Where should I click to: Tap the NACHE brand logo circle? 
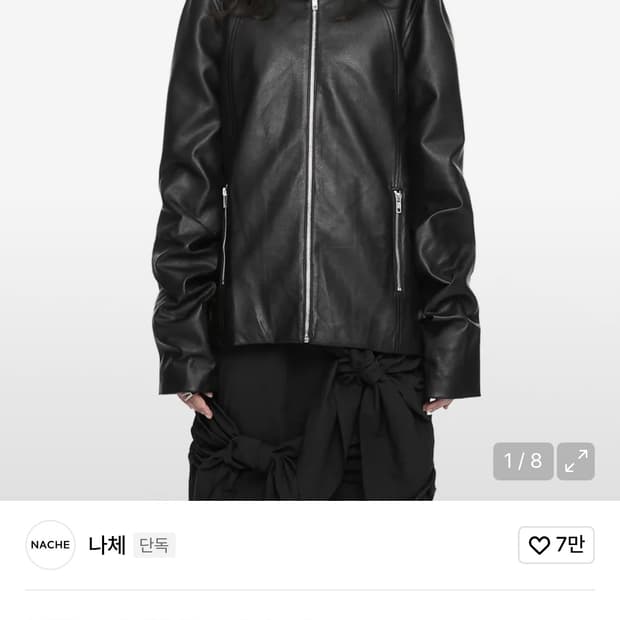pyautogui.click(x=50, y=545)
